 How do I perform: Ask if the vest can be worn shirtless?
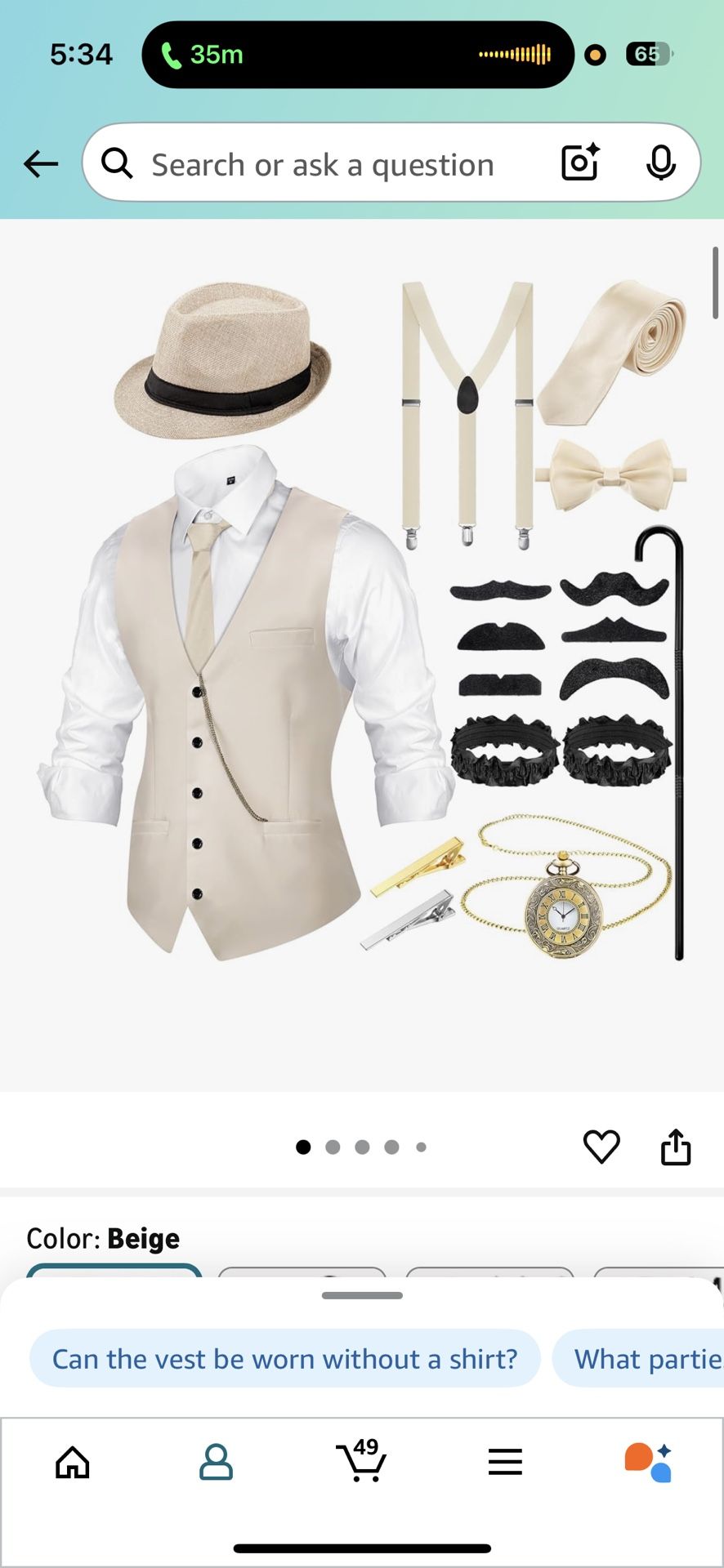(x=285, y=1358)
